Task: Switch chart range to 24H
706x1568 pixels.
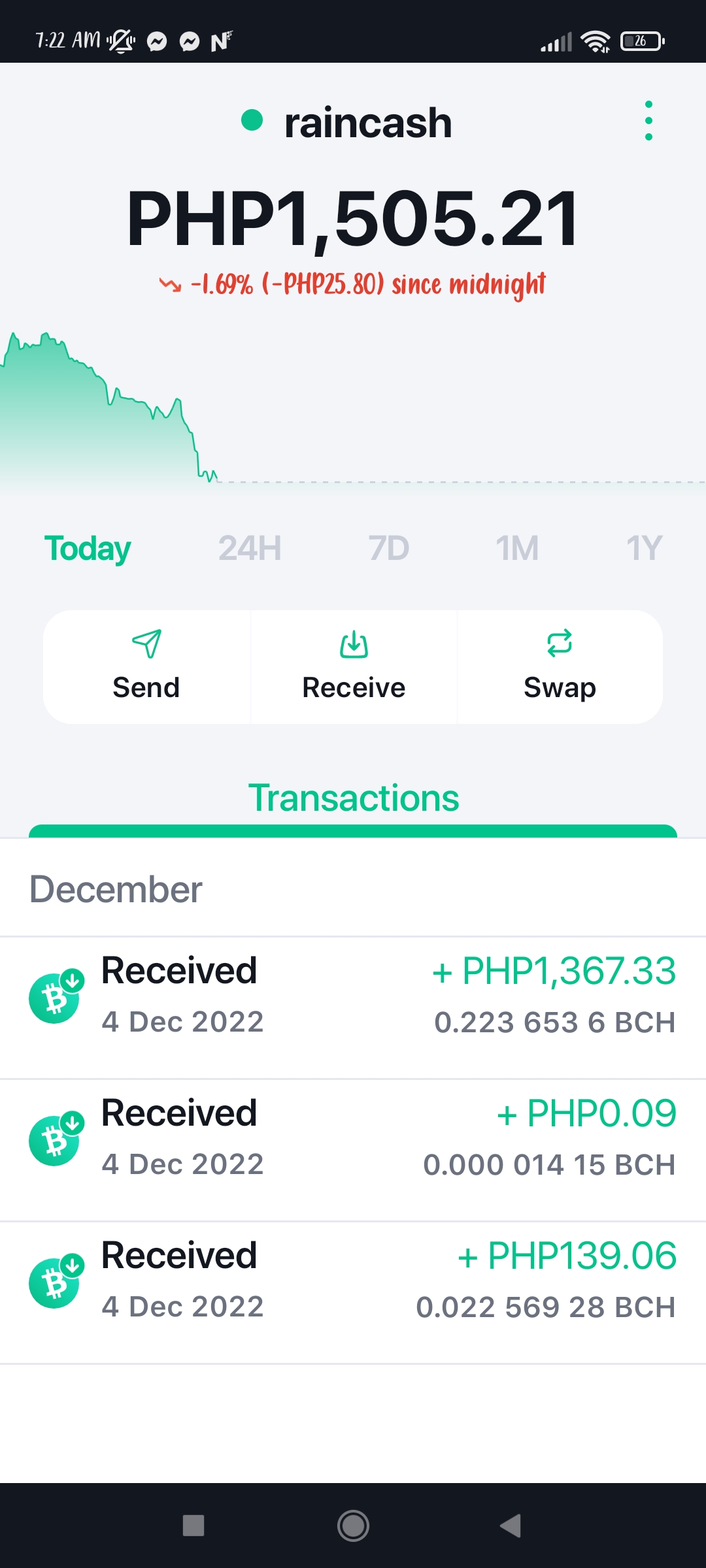Action: tap(250, 548)
